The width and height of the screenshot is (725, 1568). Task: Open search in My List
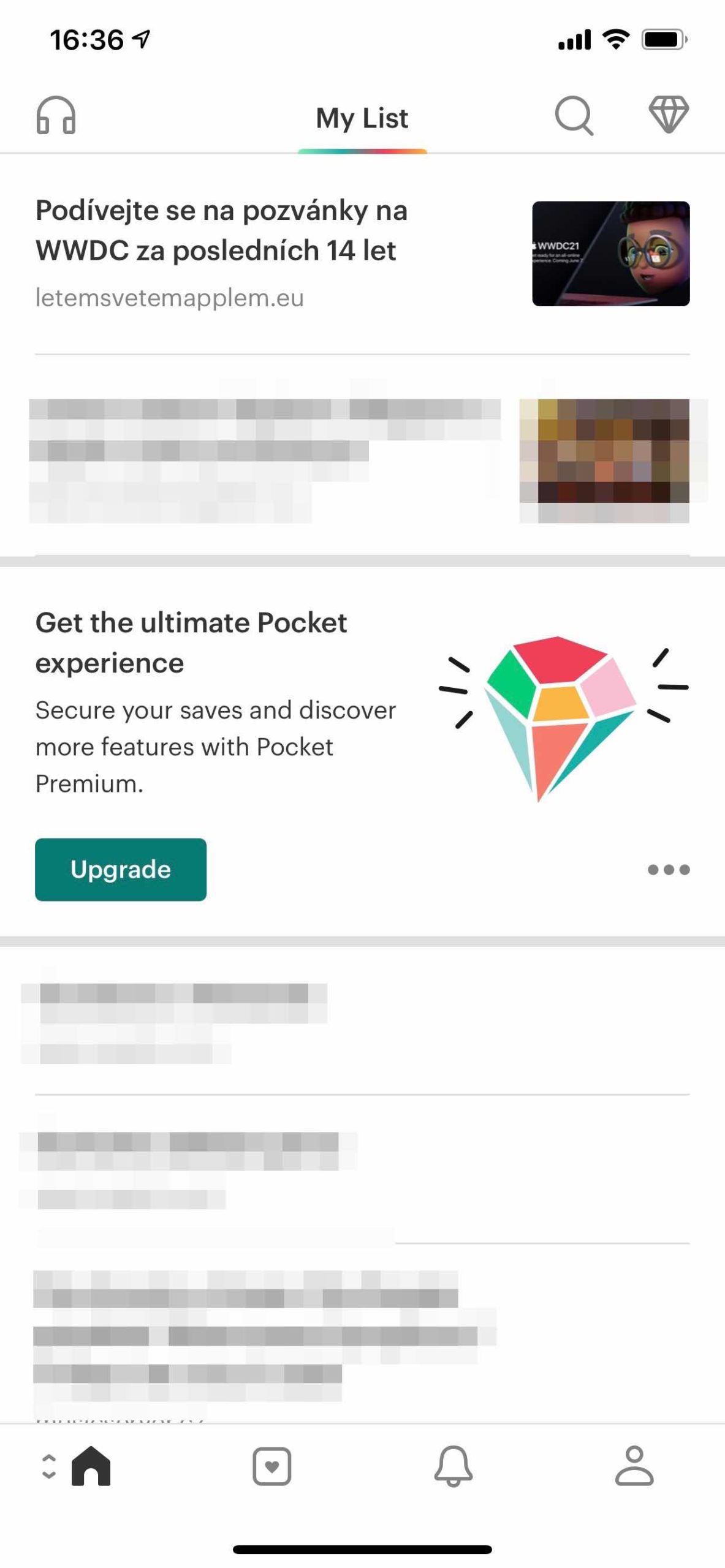574,115
